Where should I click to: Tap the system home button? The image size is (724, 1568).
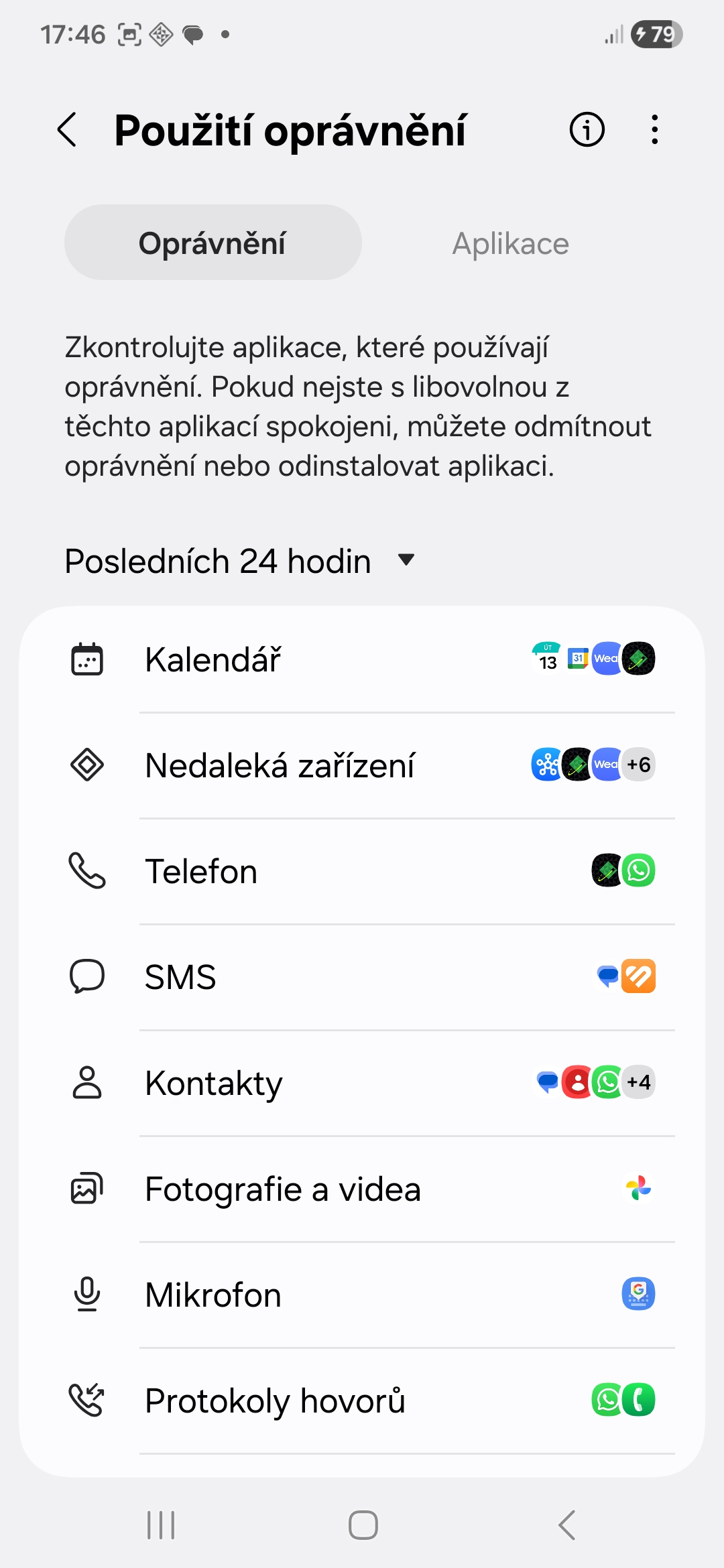point(363,1525)
